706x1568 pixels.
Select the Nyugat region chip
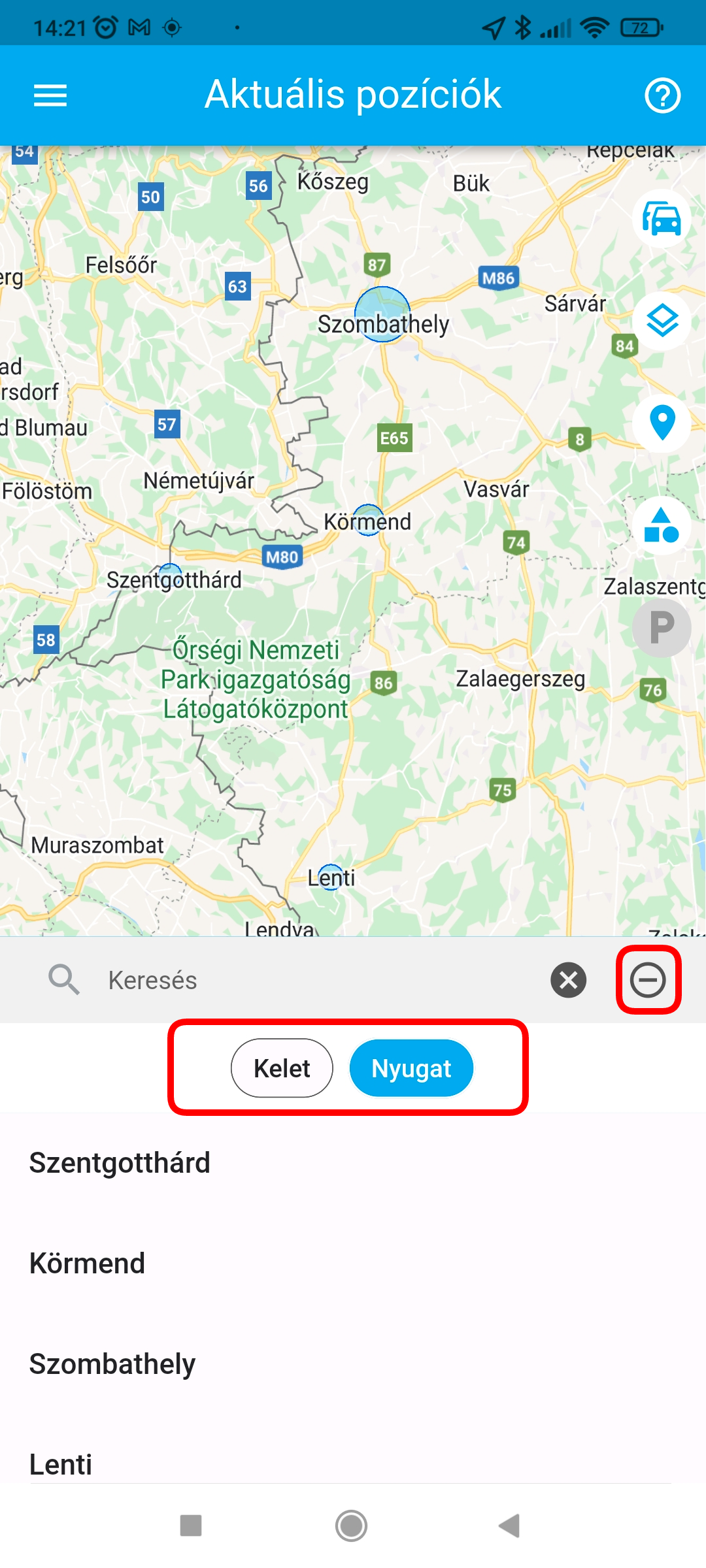coord(411,1068)
